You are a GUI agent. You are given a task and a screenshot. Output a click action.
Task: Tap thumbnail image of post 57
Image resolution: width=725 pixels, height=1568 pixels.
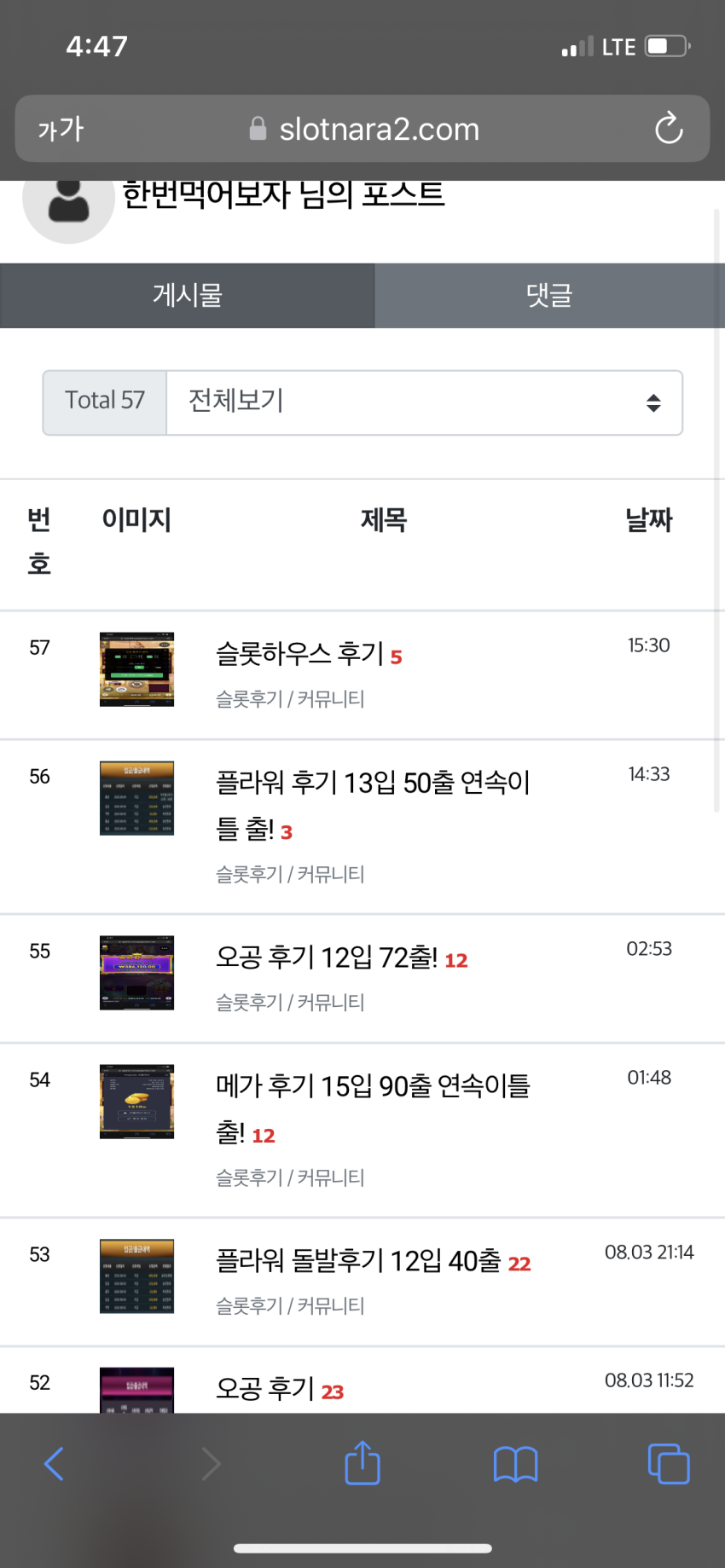pyautogui.click(x=136, y=669)
